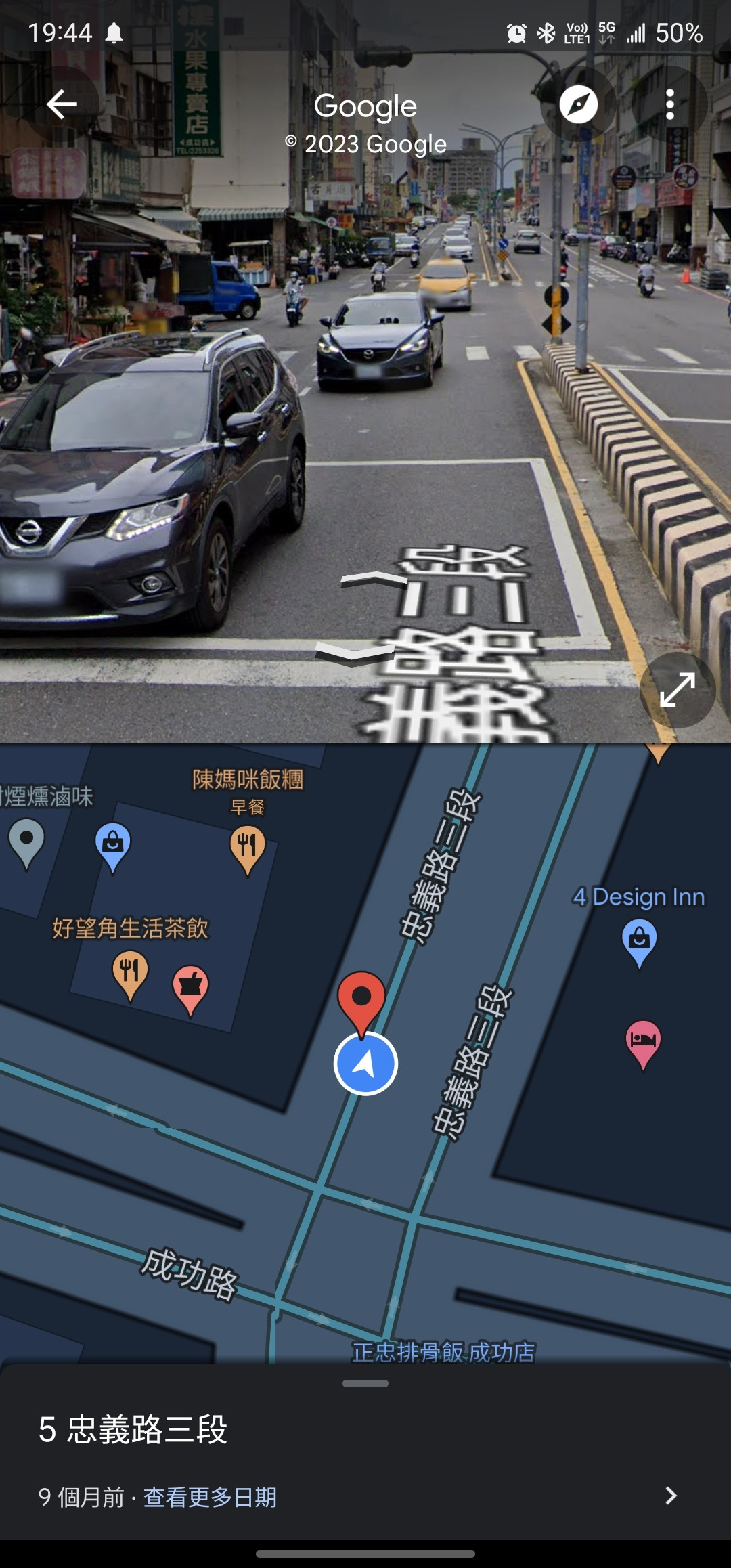Open details via the bottom chevron
This screenshot has width=731, height=1568.
coord(670,1496)
